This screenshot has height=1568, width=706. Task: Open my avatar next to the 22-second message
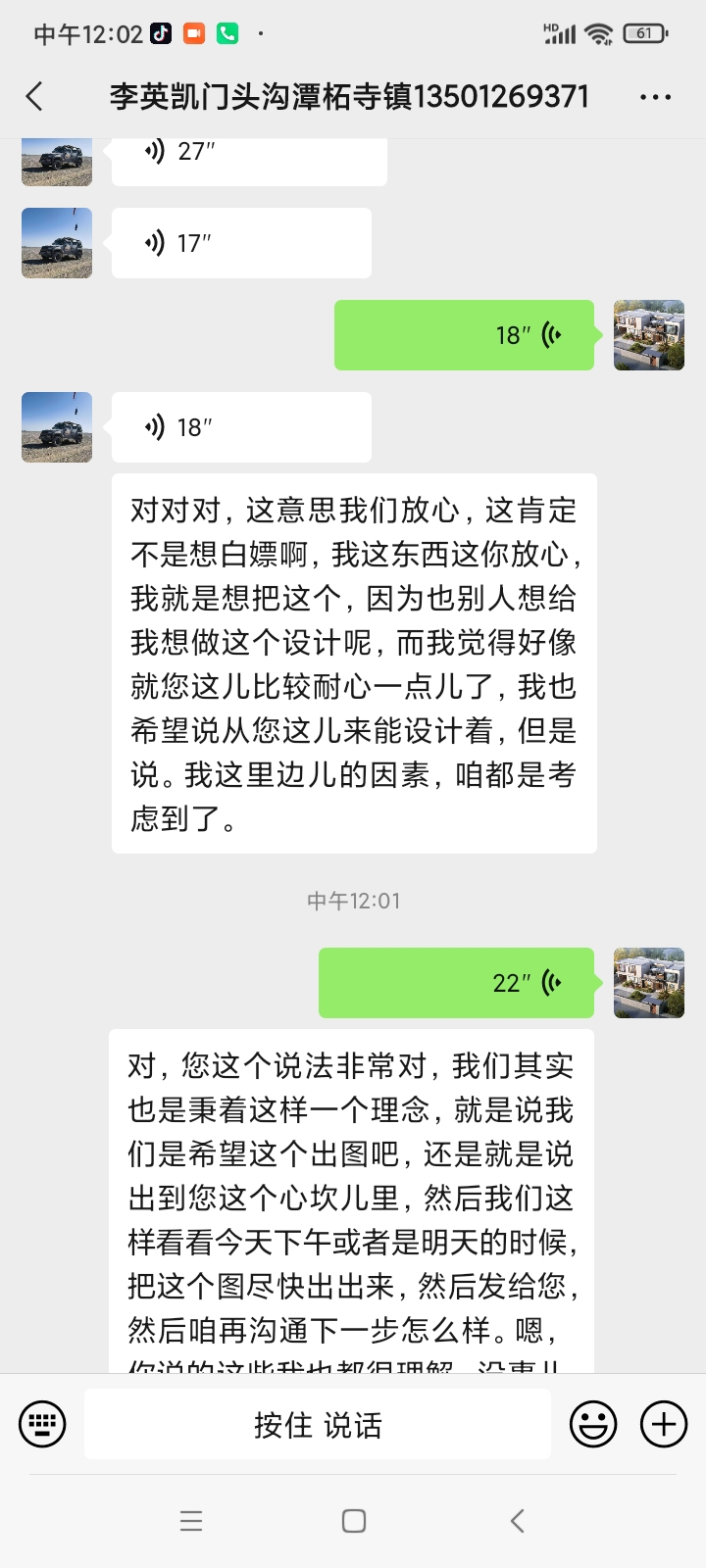pyautogui.click(x=649, y=983)
